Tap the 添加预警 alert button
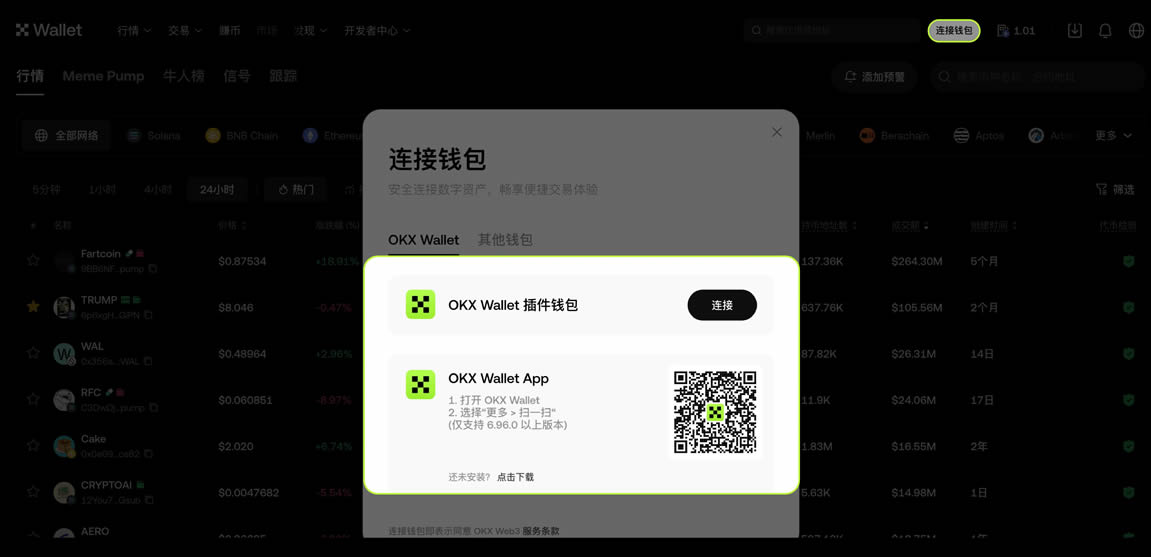 pos(875,76)
